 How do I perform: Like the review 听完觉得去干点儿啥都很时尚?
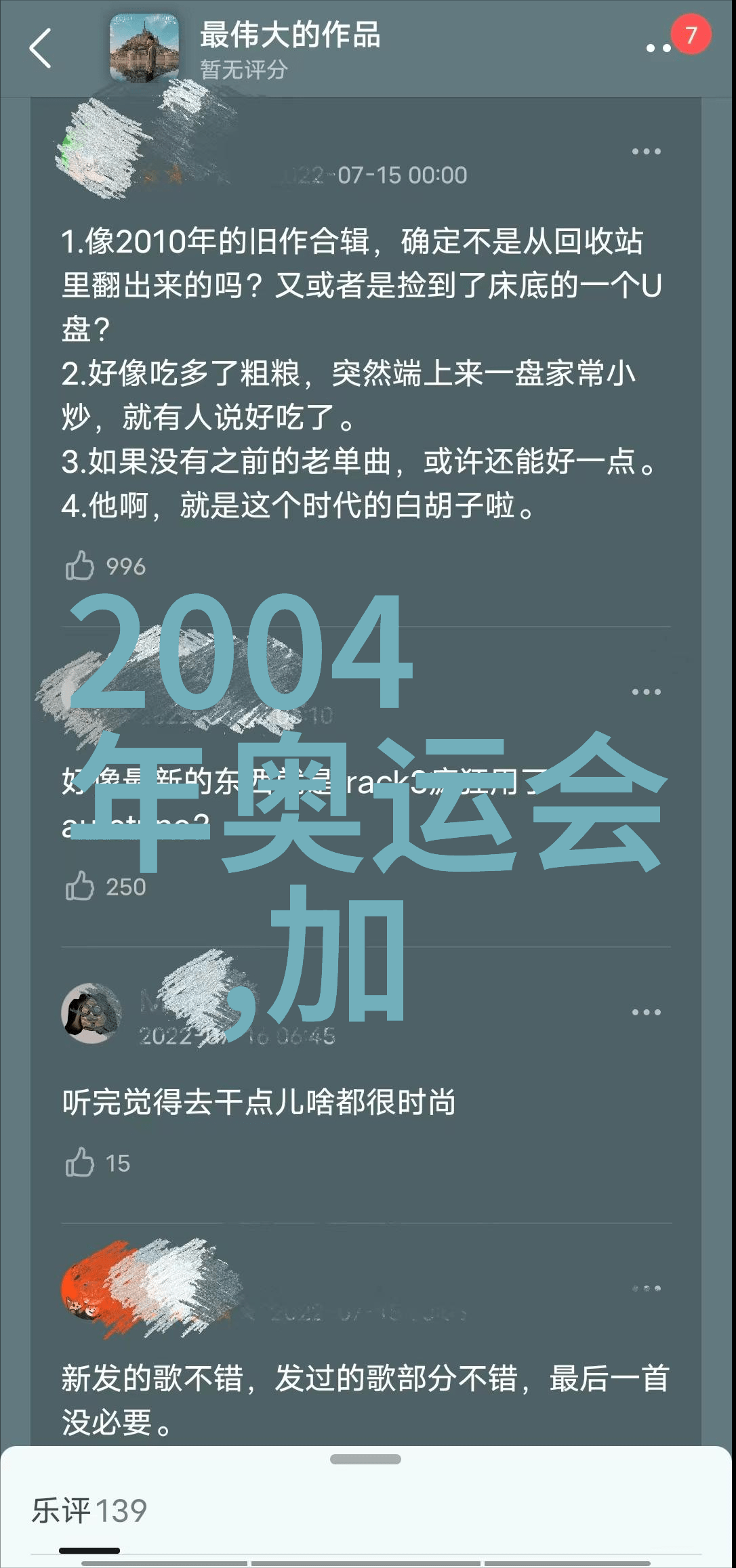point(80,1162)
